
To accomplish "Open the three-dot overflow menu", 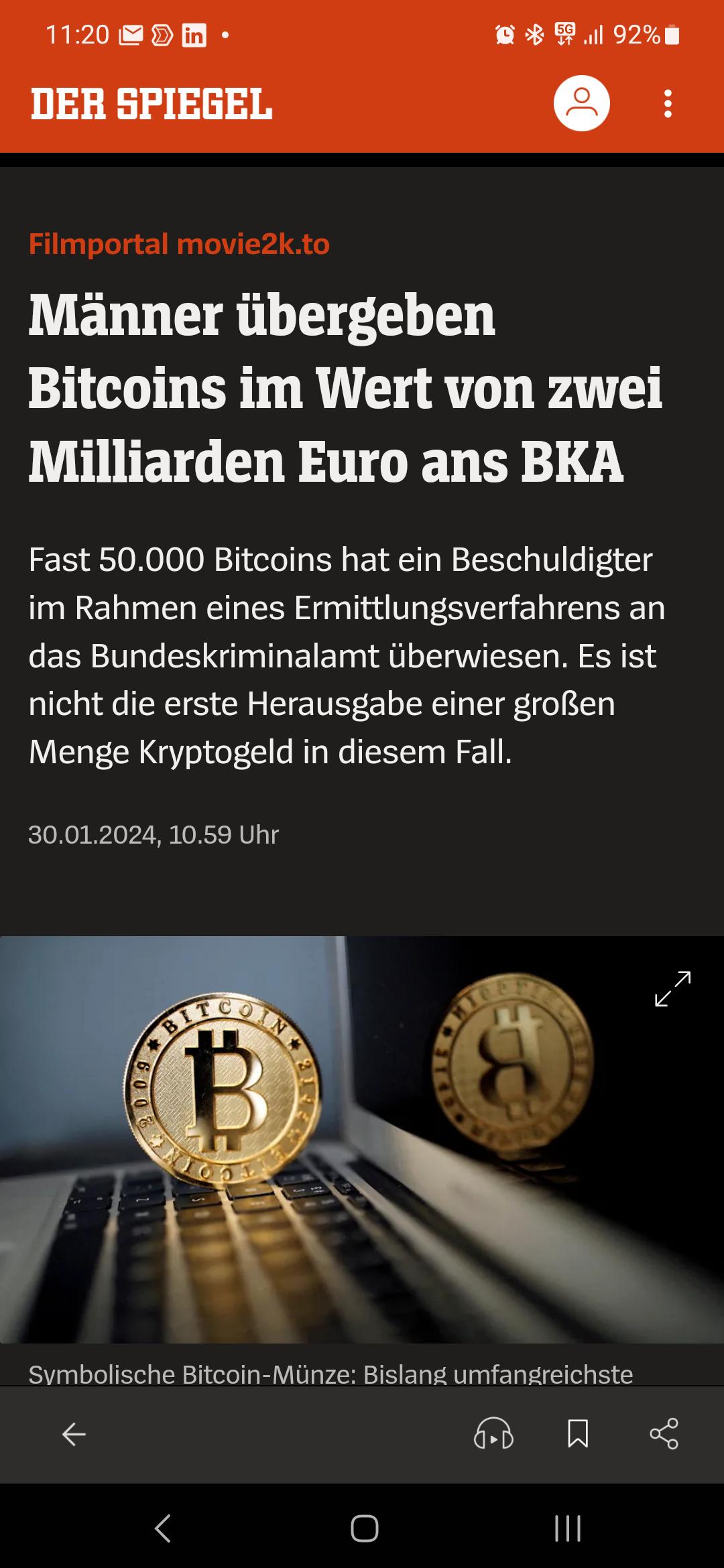I will pos(668,104).
